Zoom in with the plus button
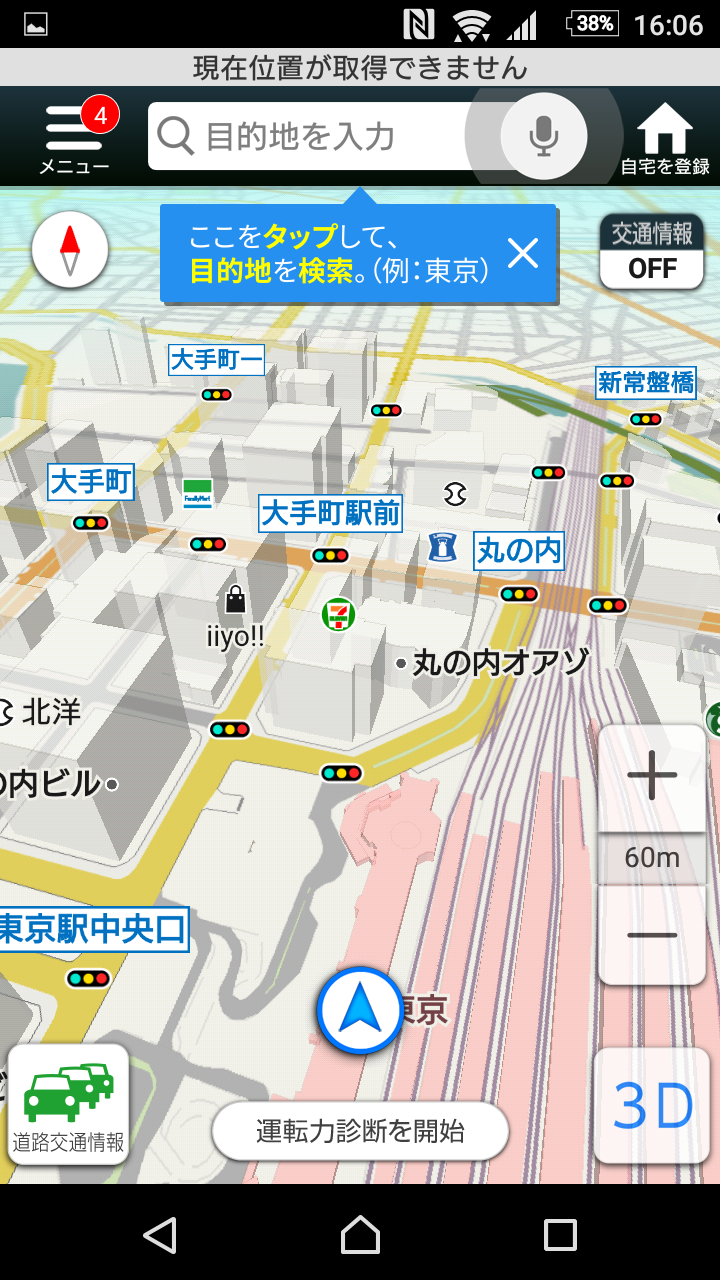This screenshot has height=1280, width=720. (652, 777)
